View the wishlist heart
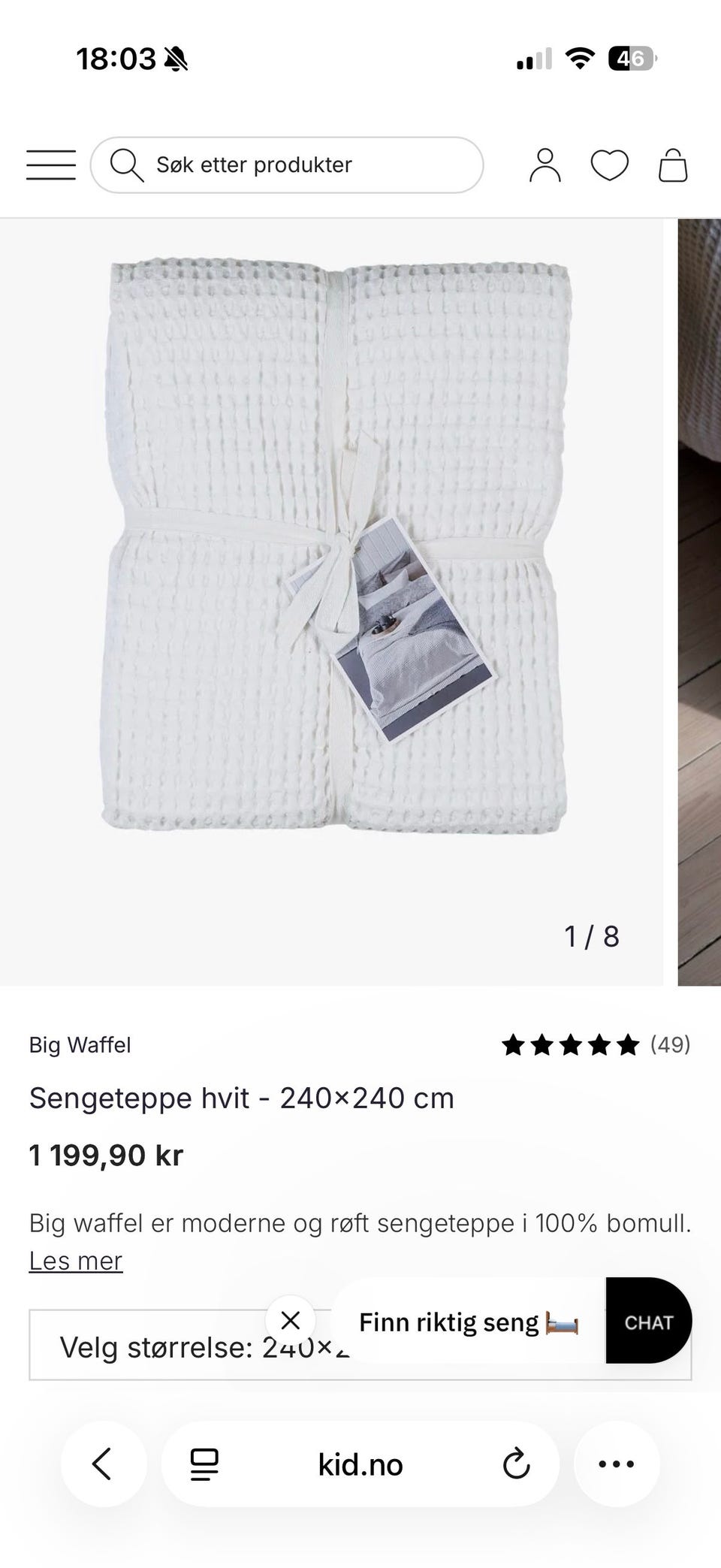Viewport: 721px width, 1568px height. [x=609, y=165]
